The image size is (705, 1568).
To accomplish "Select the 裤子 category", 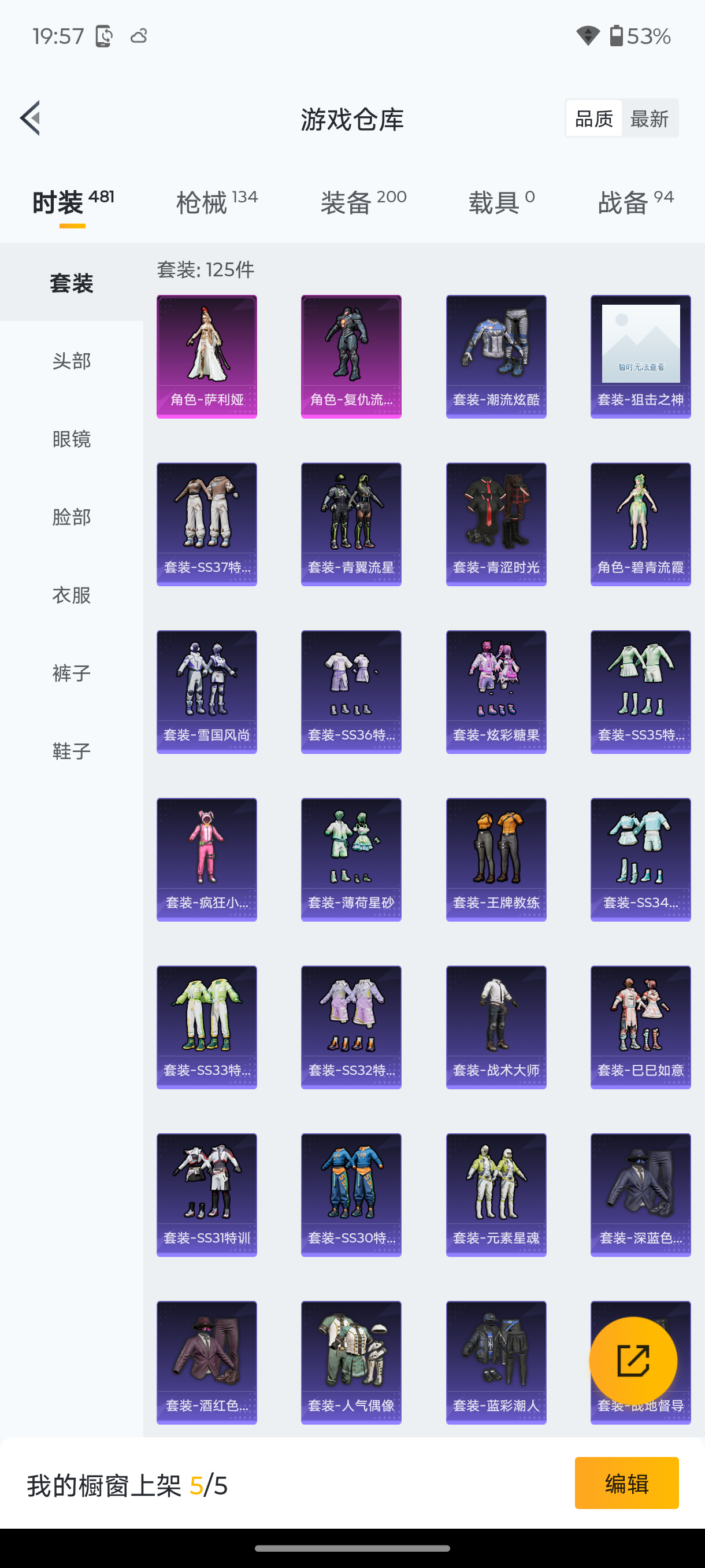I will click(72, 672).
